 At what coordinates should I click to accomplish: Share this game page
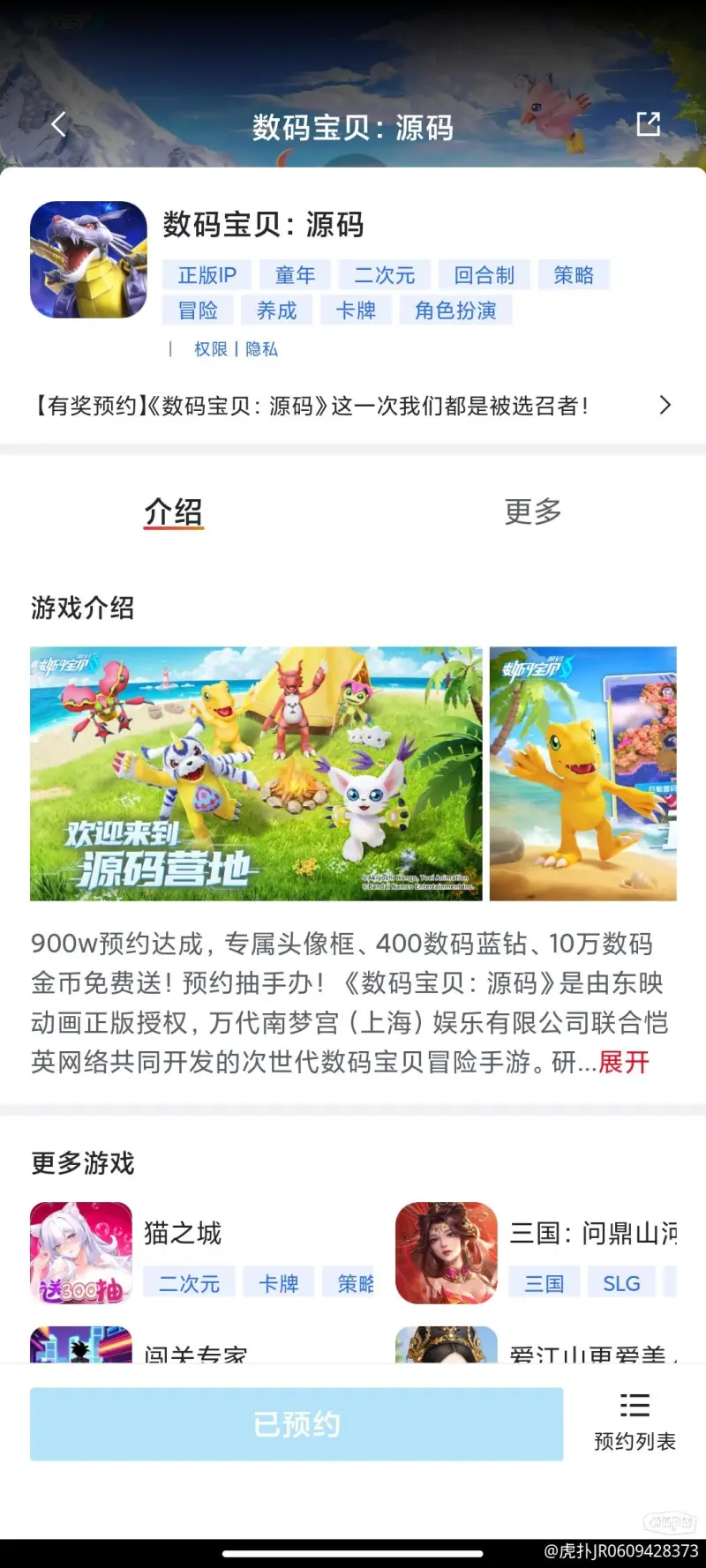pos(649,124)
